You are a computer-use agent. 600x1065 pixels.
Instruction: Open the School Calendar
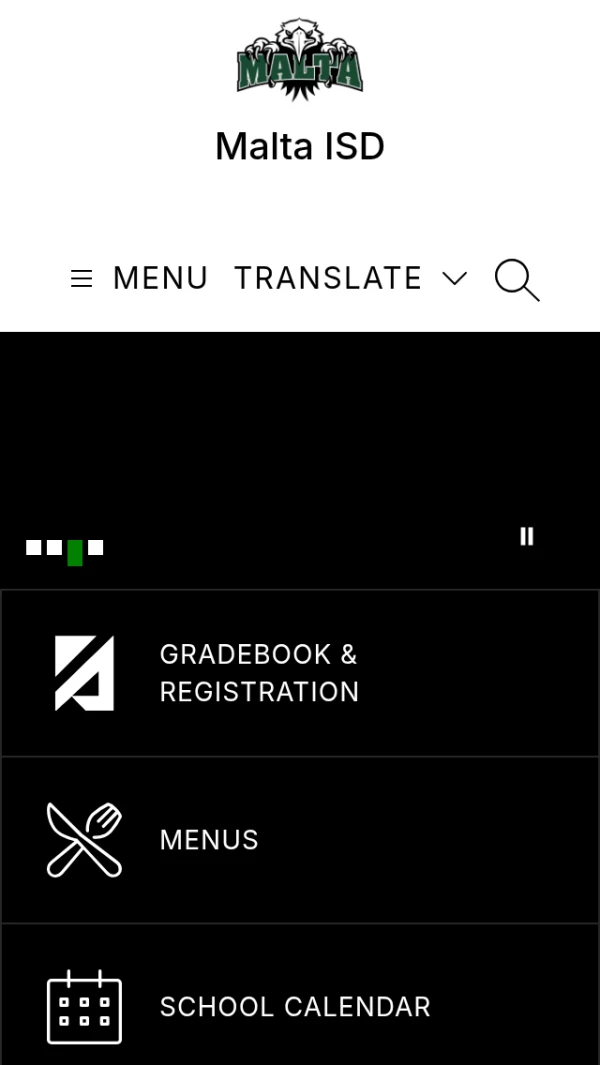300,1005
